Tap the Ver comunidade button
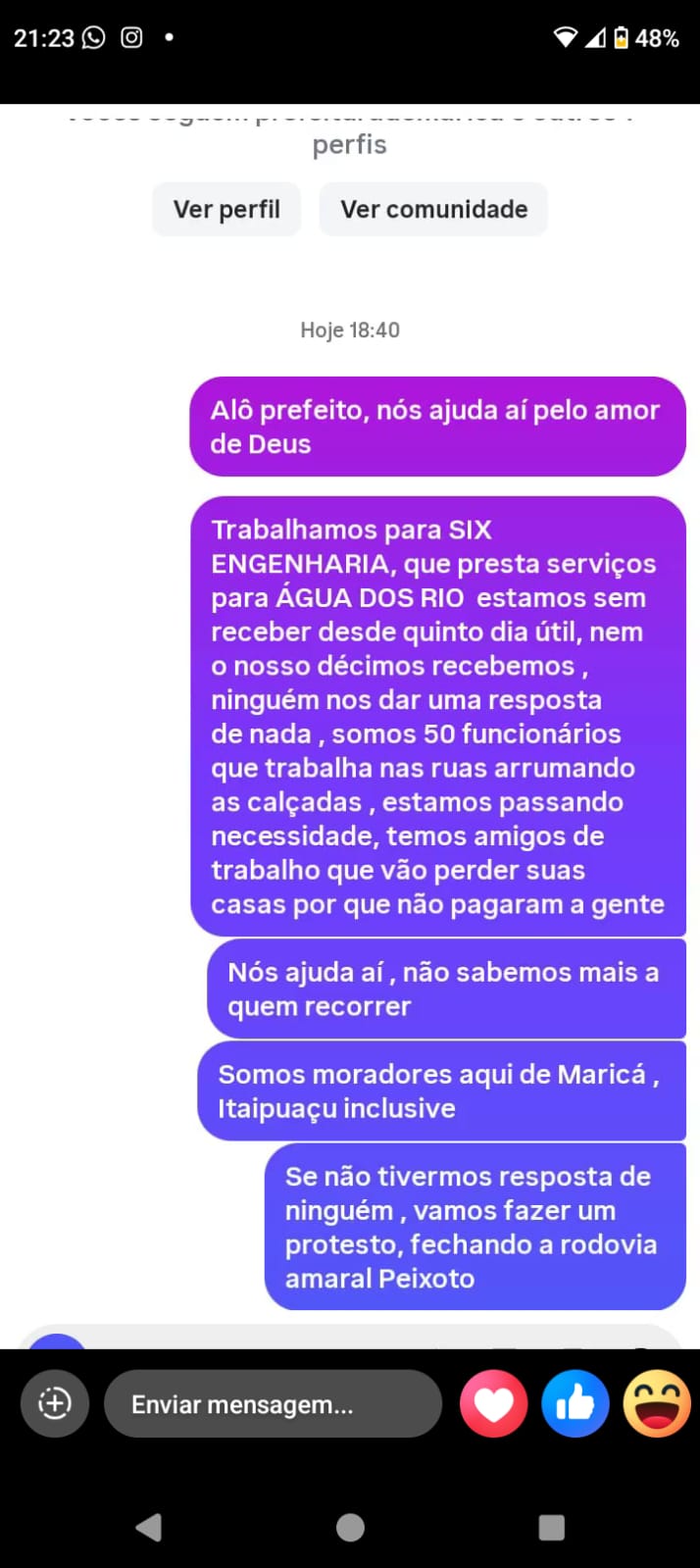The height and width of the screenshot is (1568, 700). [x=433, y=209]
